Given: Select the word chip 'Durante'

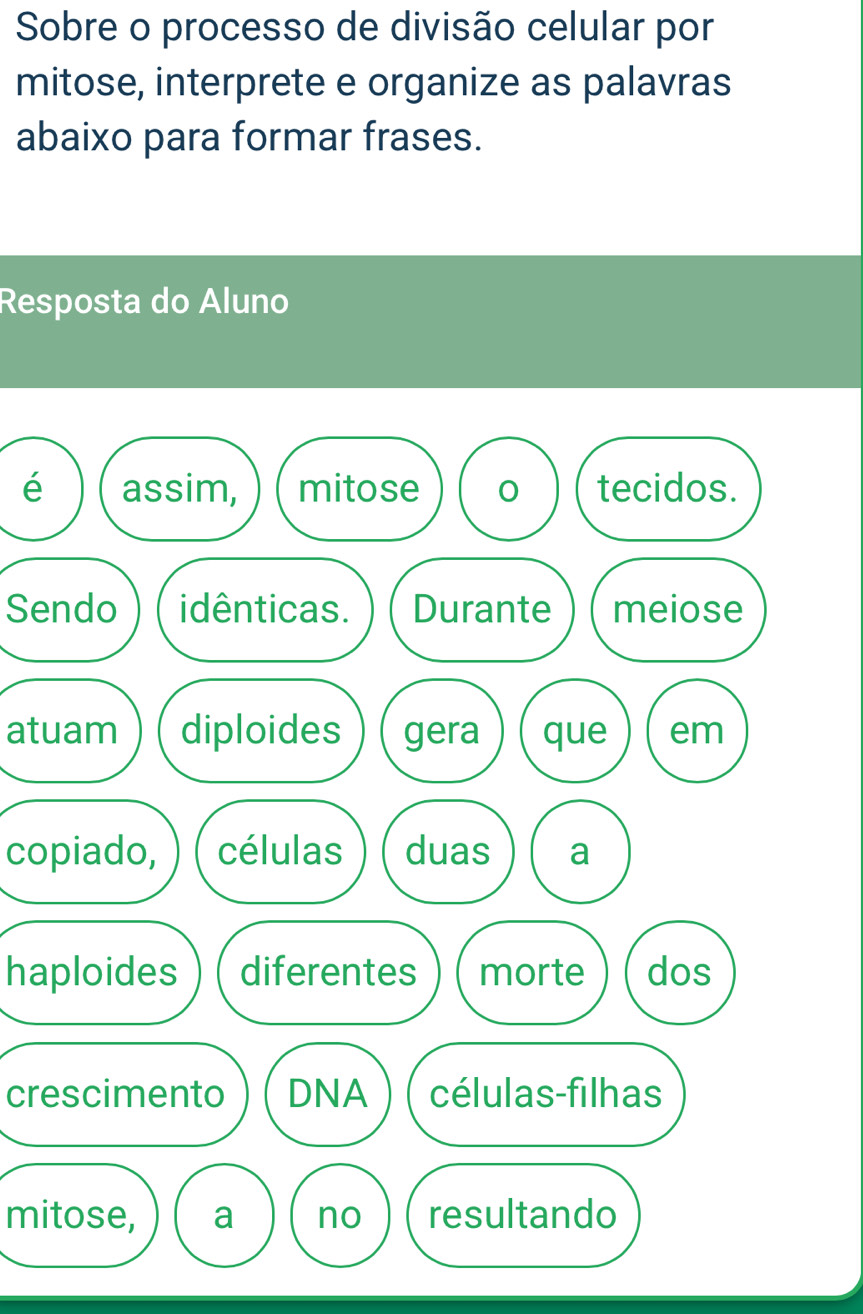Looking at the screenshot, I should [482, 609].
